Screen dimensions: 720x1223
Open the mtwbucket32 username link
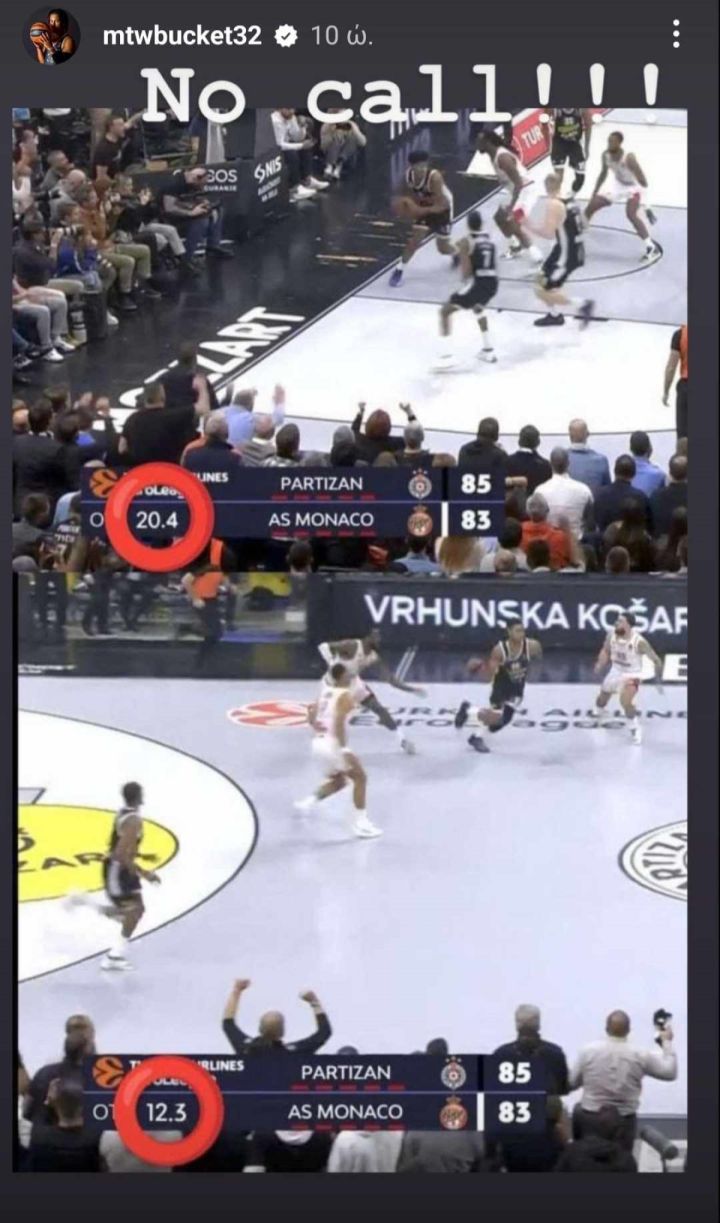tap(182, 36)
